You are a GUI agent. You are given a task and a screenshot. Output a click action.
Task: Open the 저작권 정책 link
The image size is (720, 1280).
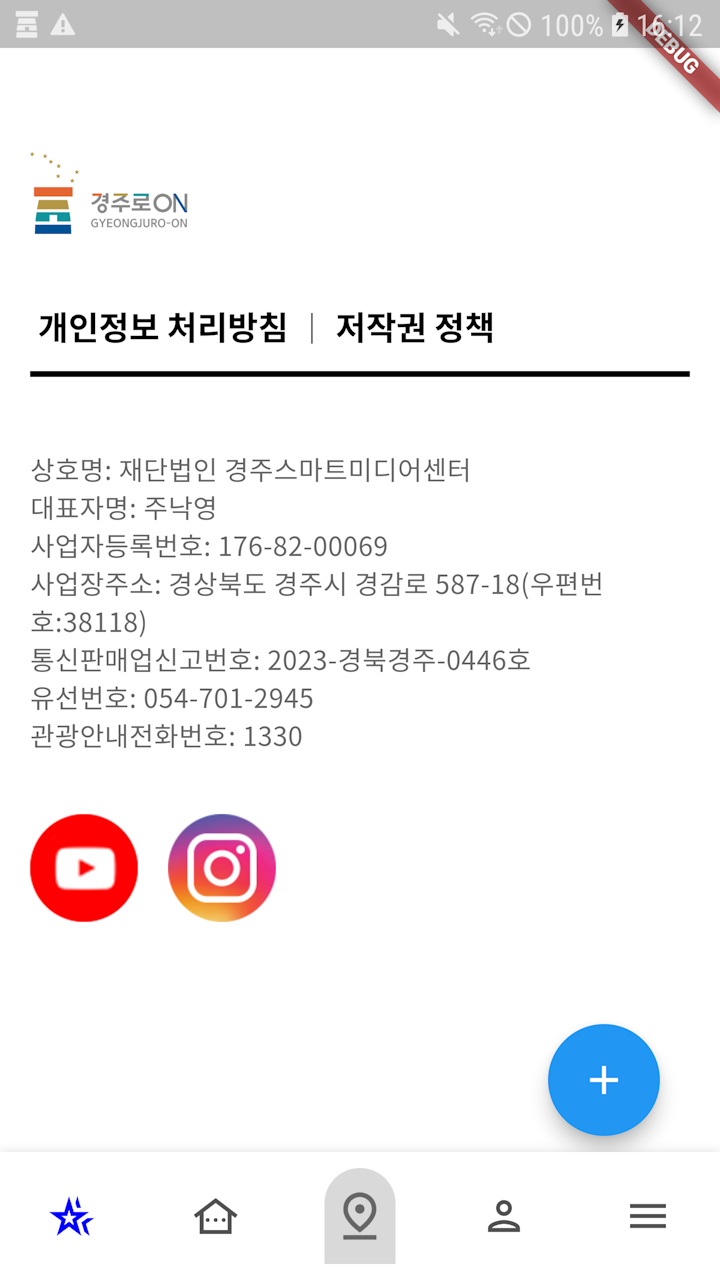[x=414, y=327]
